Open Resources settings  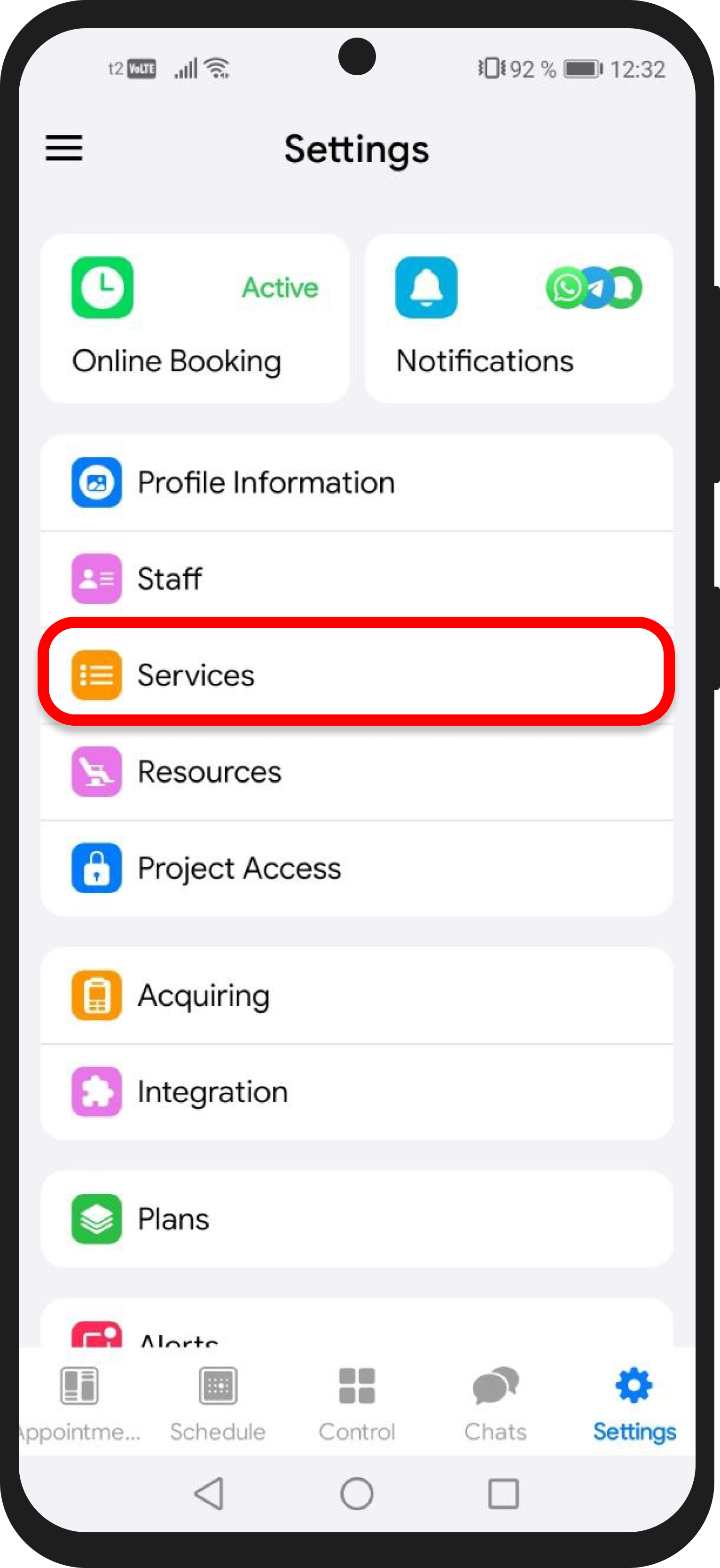[357, 771]
